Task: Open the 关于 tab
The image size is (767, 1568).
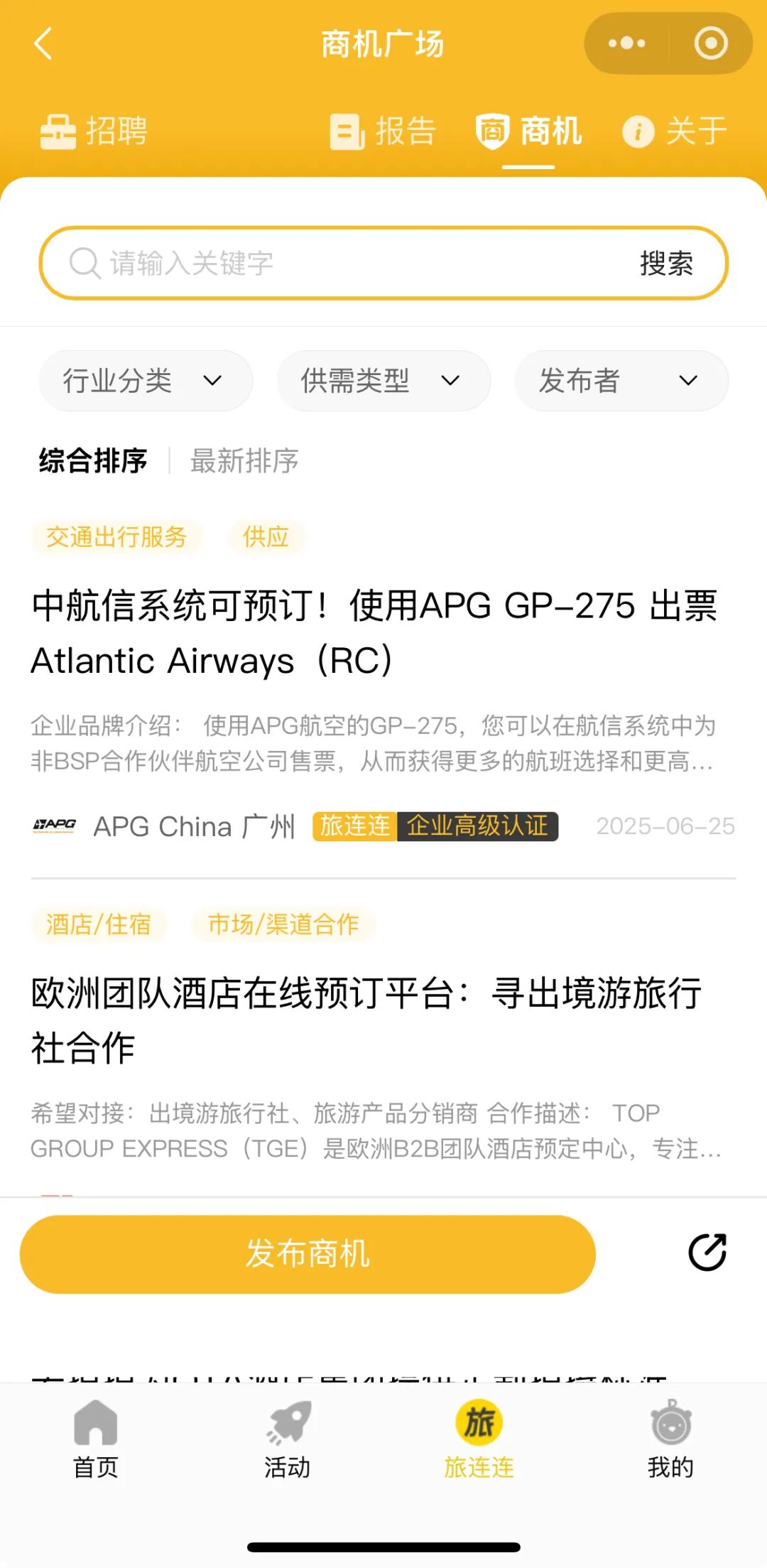Action: click(675, 131)
